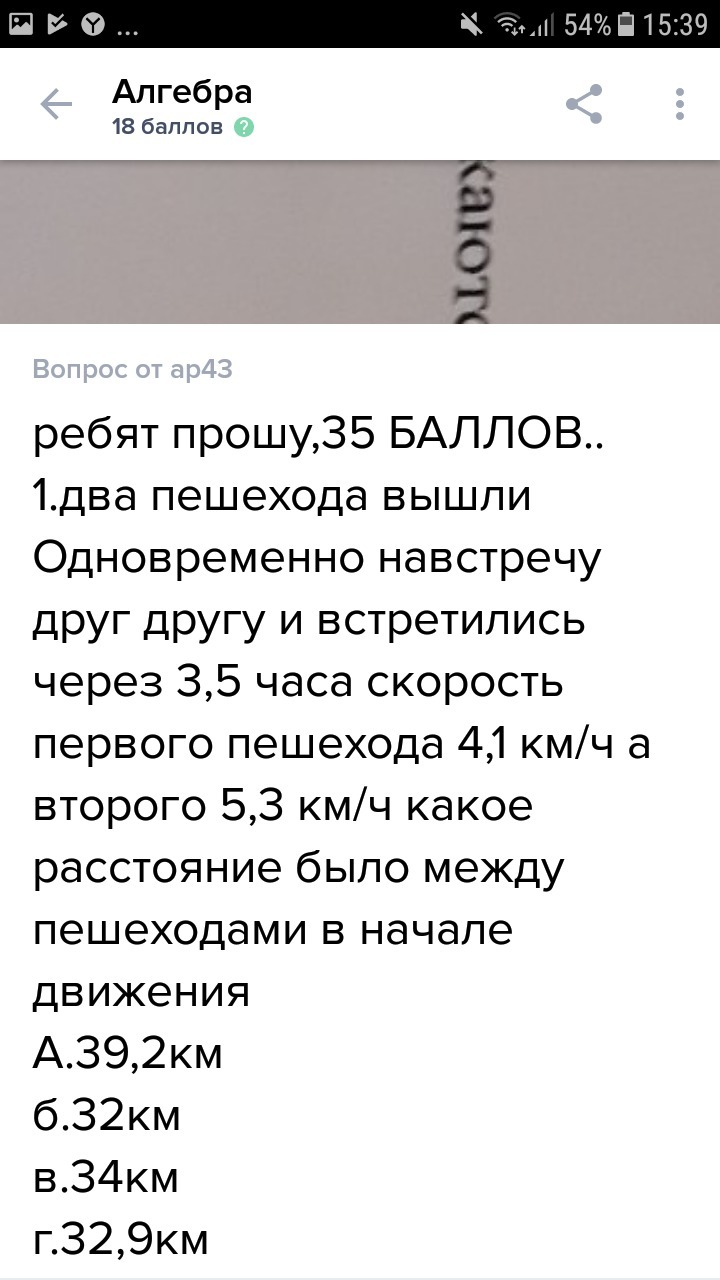720x1280 pixels.
Task: Tap the green help icon beside 18 баллов
Action: (x=243, y=128)
